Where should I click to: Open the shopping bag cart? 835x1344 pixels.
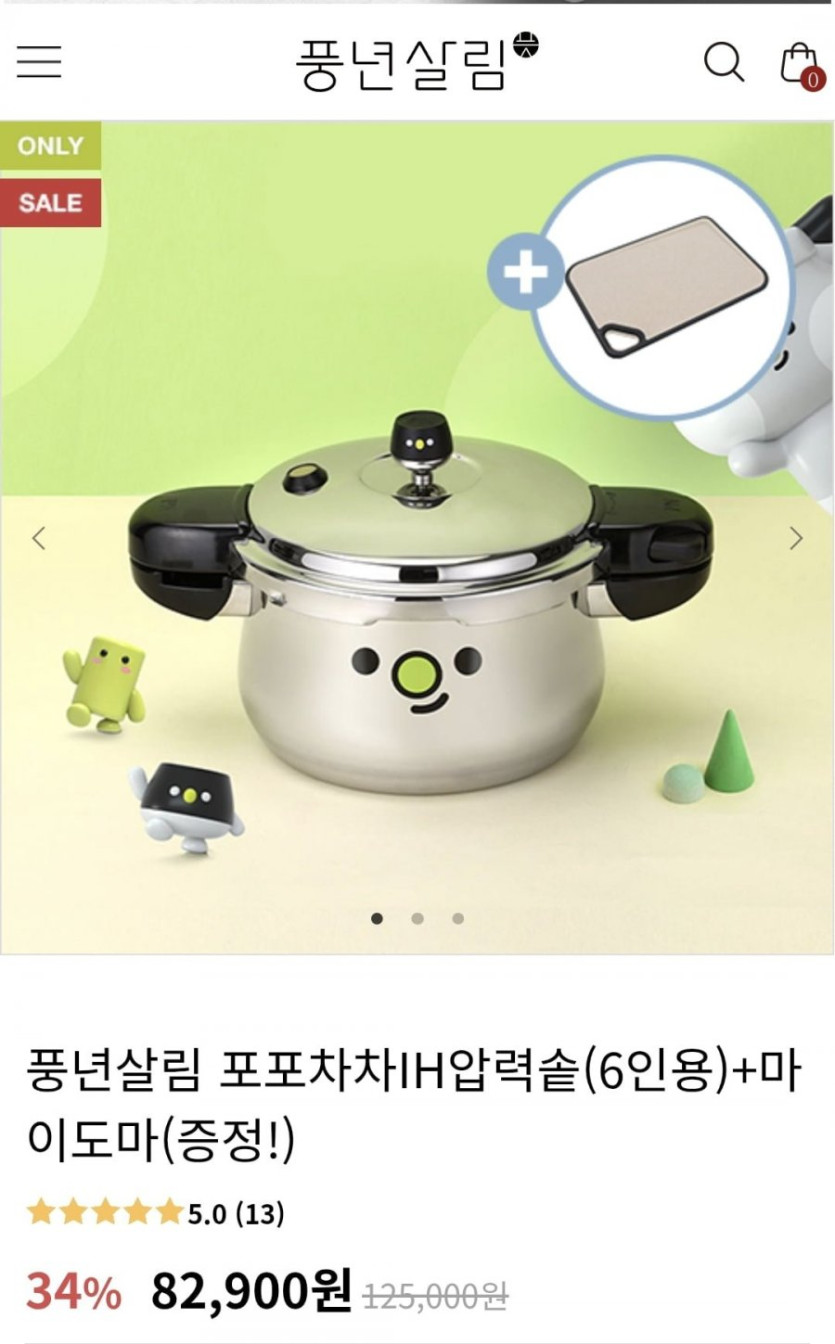pyautogui.click(x=799, y=63)
